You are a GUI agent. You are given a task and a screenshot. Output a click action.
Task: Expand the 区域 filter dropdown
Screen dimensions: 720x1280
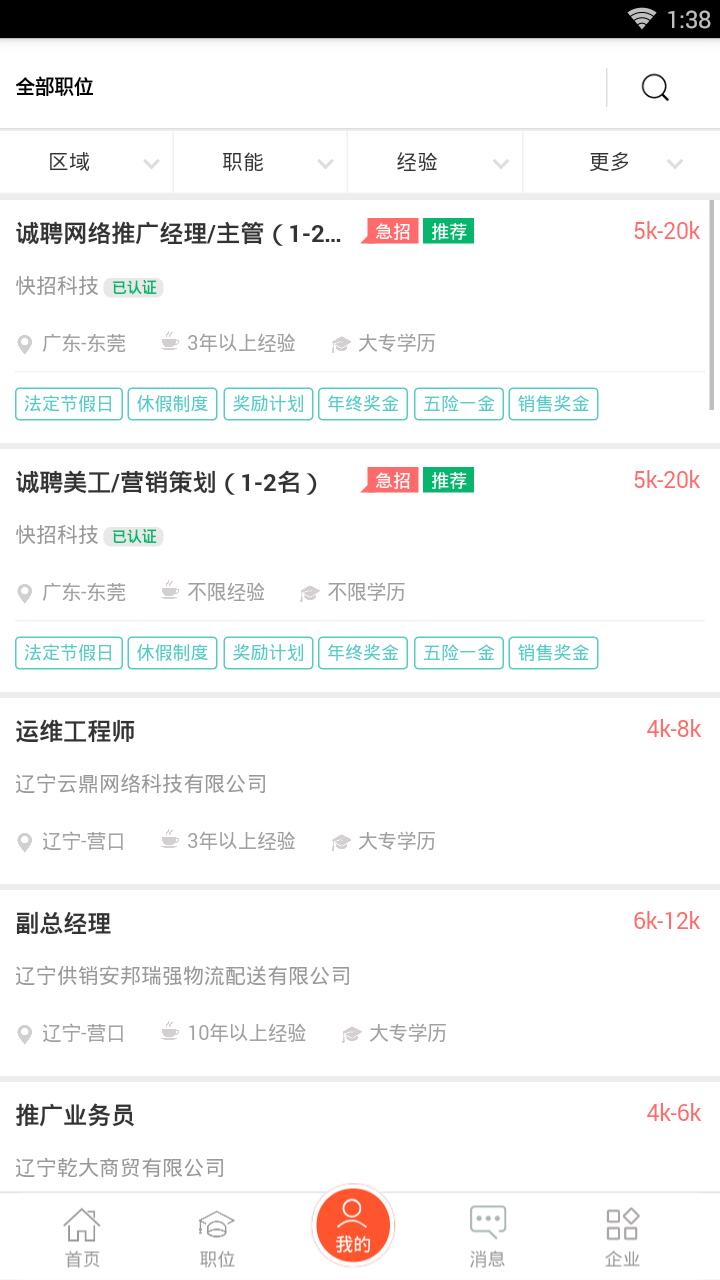click(87, 162)
